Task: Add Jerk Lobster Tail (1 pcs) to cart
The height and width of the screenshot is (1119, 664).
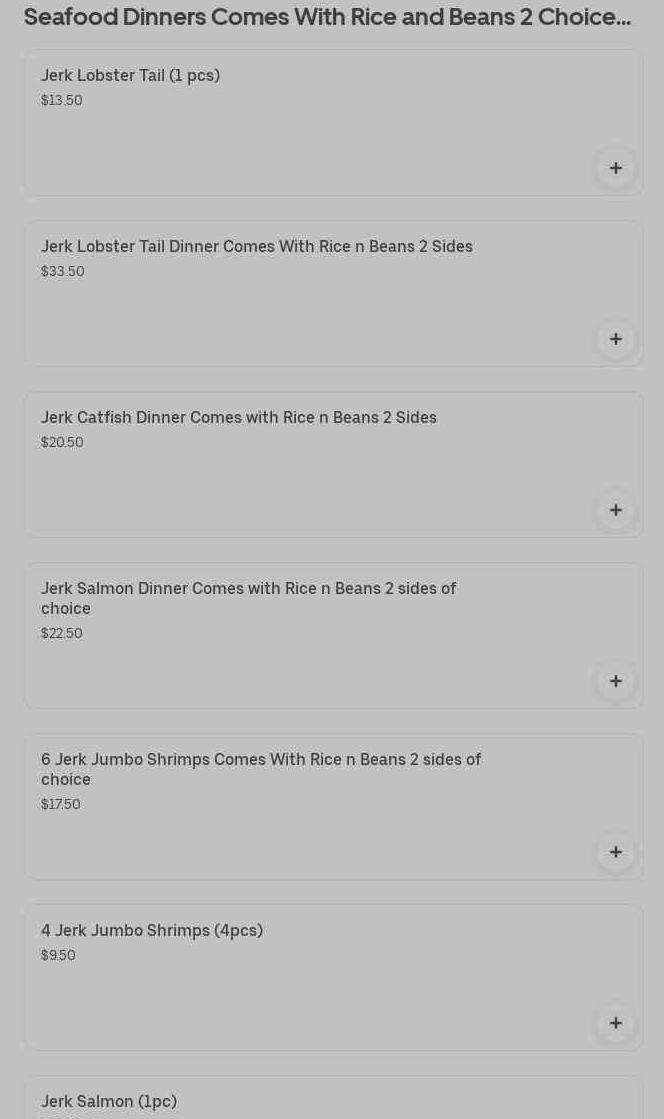Action: point(615,168)
